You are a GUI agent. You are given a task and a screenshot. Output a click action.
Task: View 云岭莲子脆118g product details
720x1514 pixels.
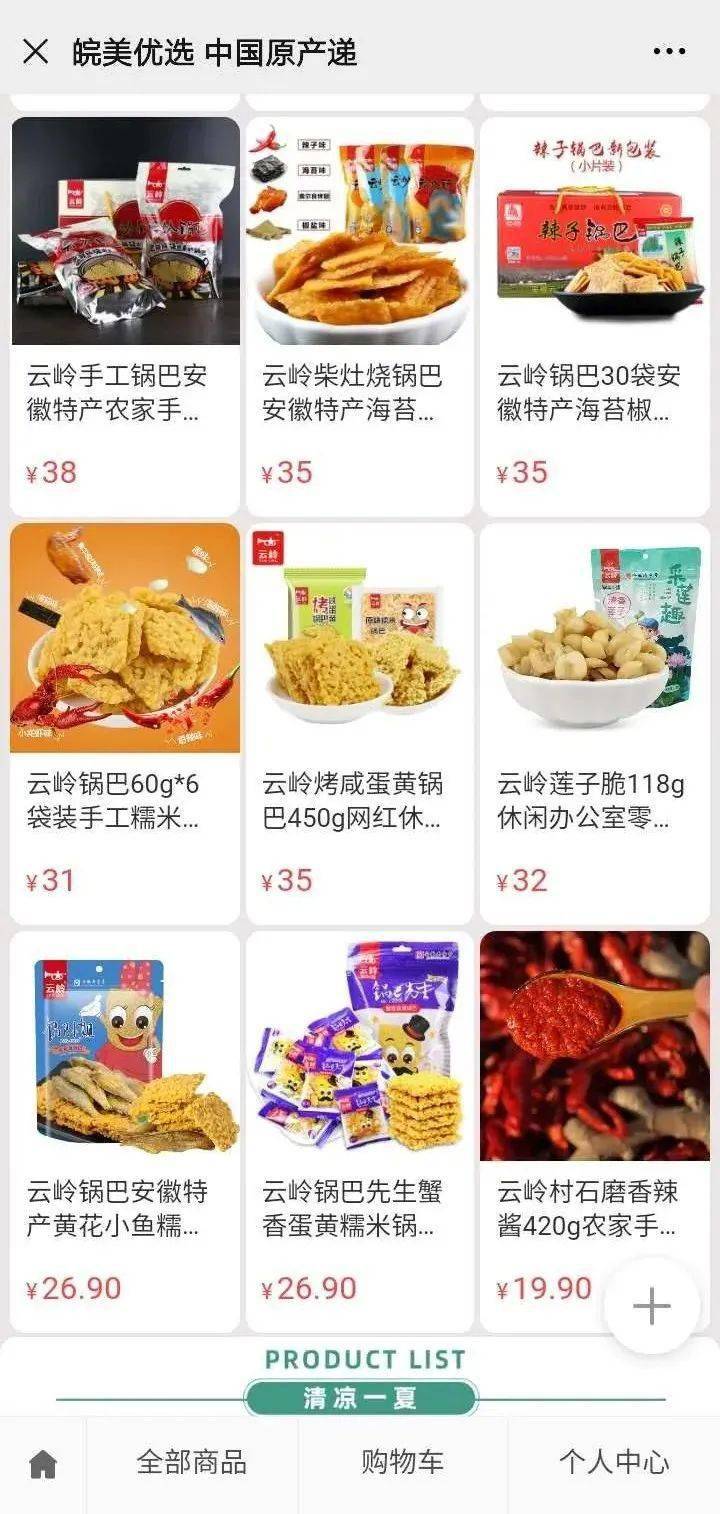point(595,723)
